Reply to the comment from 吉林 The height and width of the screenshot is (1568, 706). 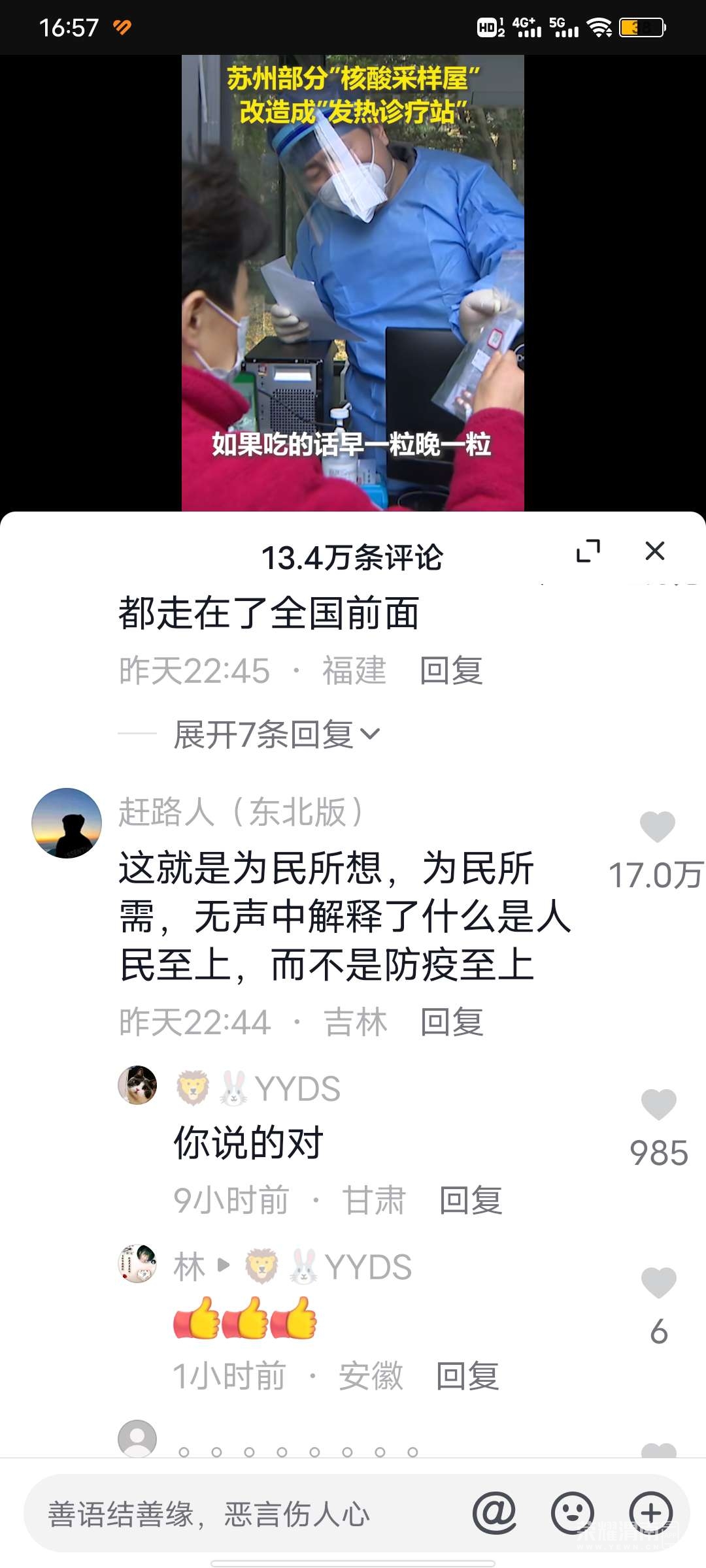[x=451, y=1022]
